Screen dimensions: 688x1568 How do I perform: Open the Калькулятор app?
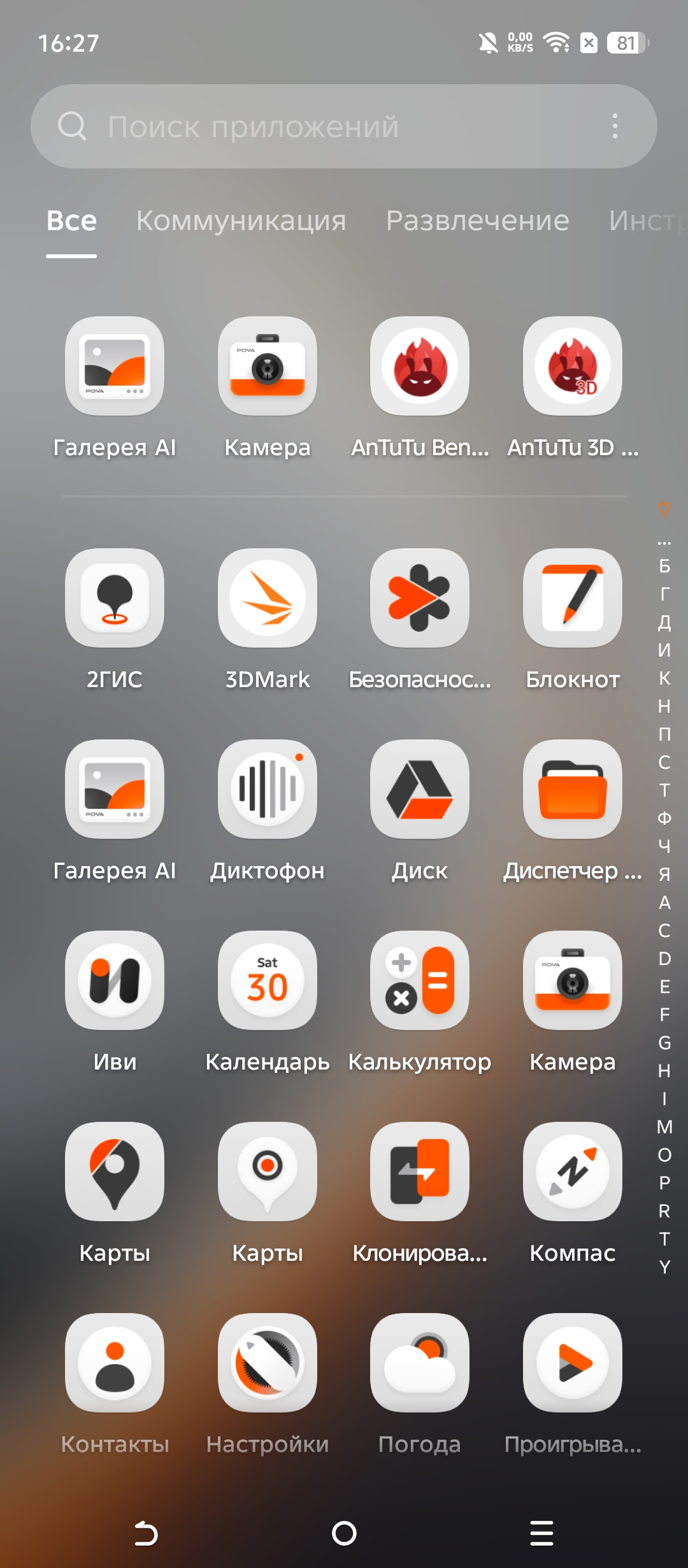click(420, 981)
